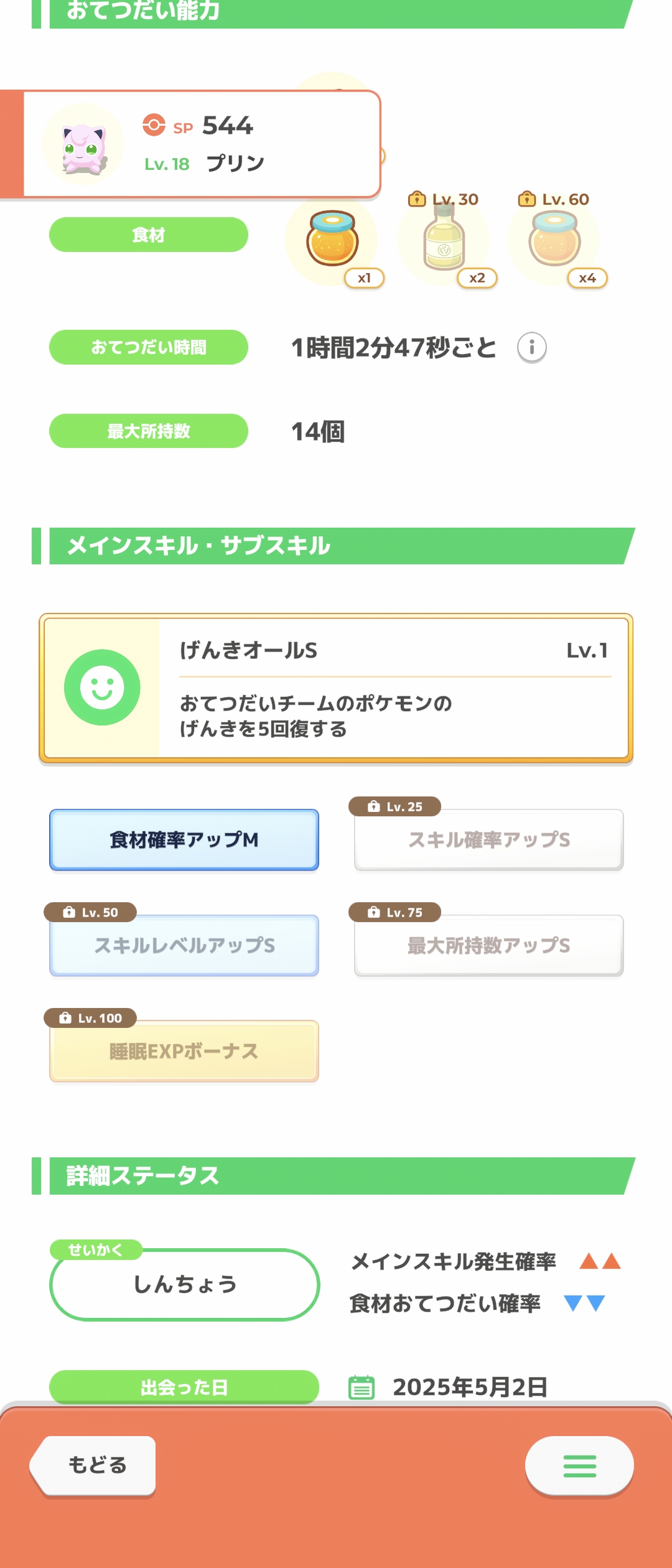Select the 食材確率アップM subskill
This screenshot has width=672, height=1568.
coord(184,841)
